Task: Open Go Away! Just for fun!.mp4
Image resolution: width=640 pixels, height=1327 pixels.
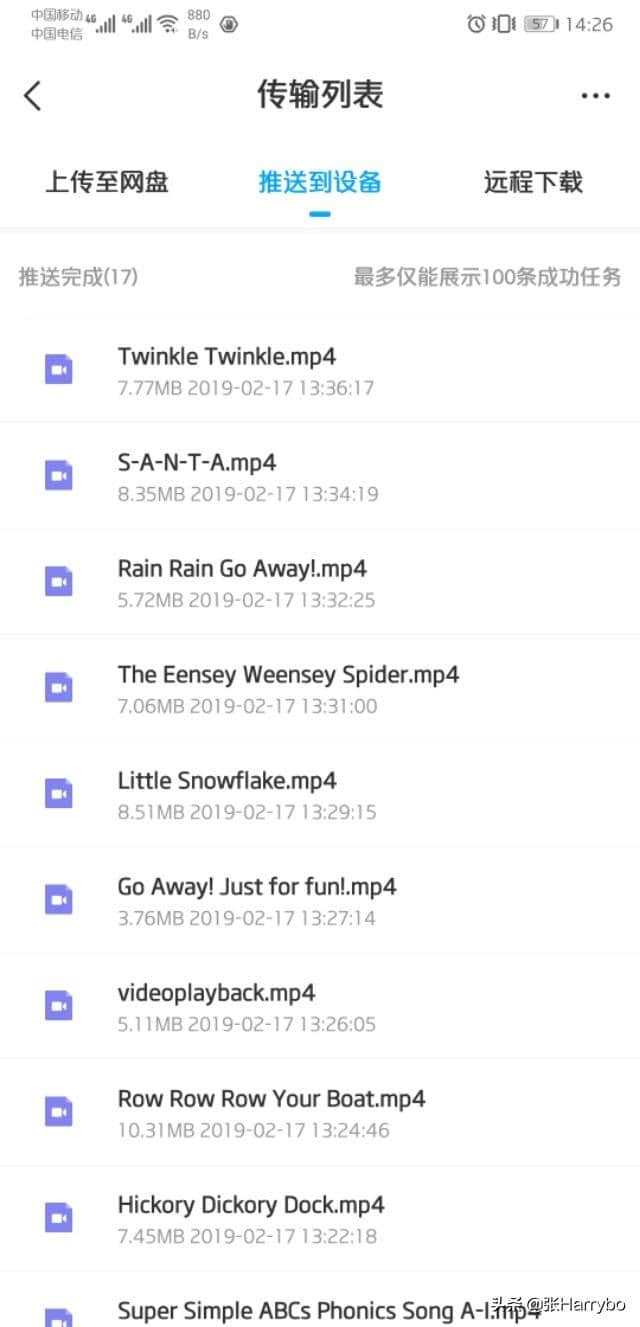Action: click(x=320, y=899)
